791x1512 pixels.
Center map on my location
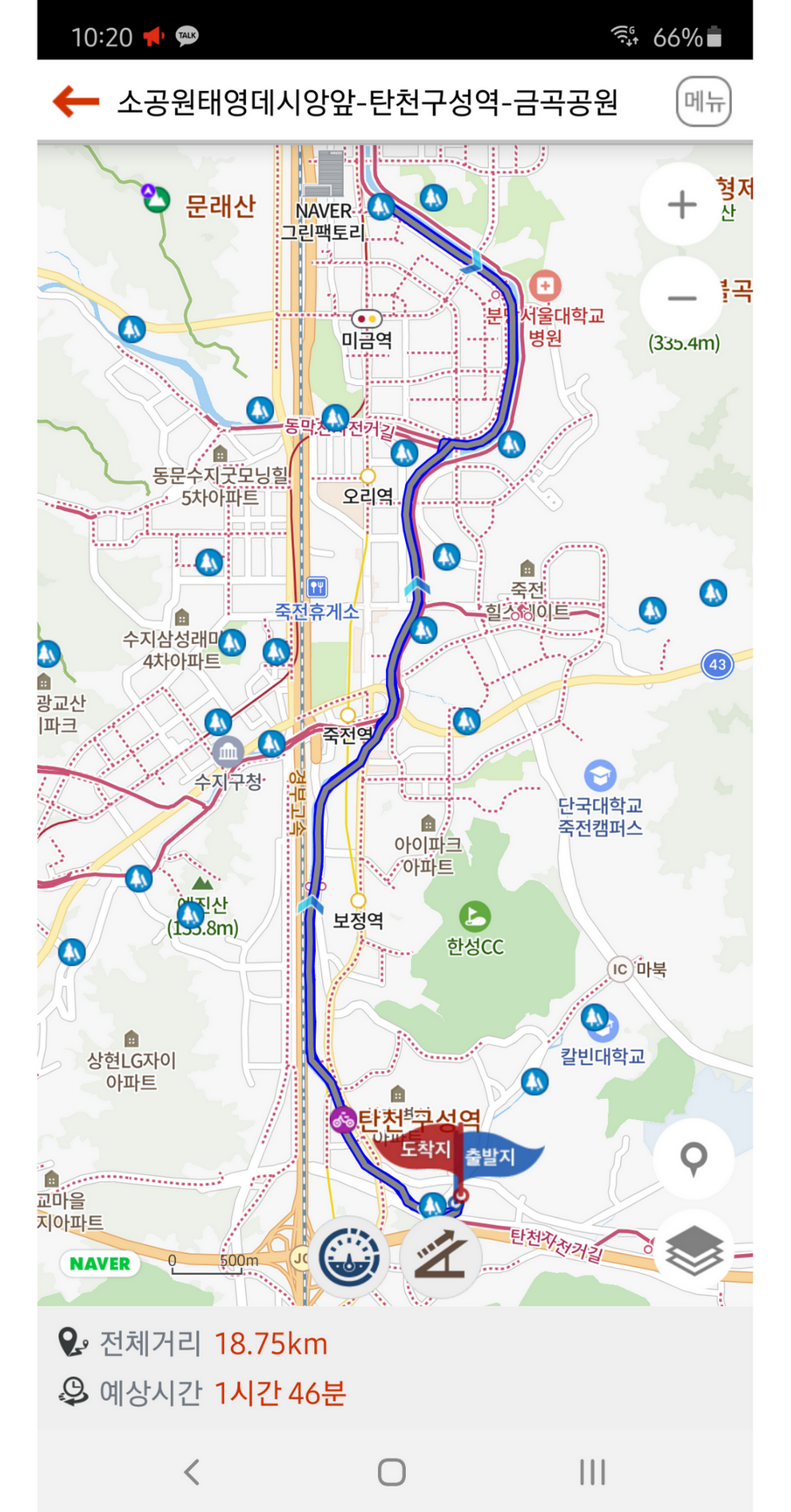[x=693, y=1158]
